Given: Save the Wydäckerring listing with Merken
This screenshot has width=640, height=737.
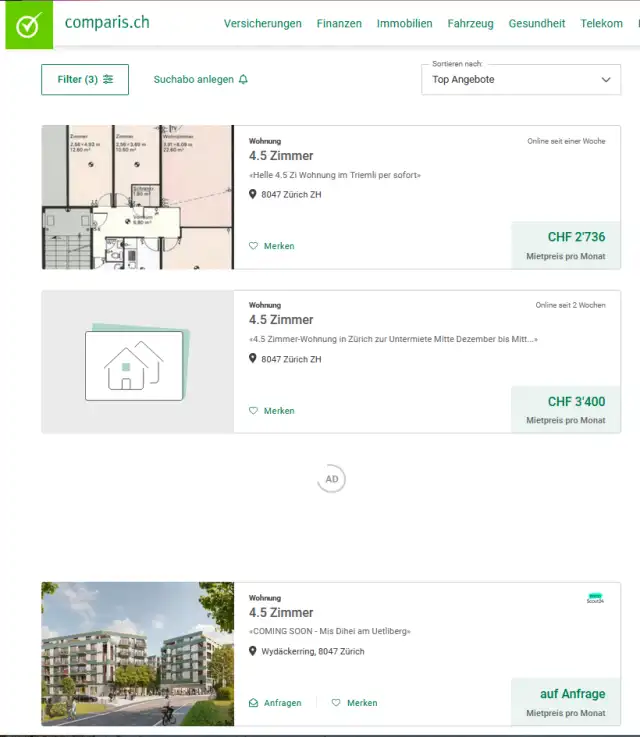Looking at the screenshot, I should coord(354,703).
